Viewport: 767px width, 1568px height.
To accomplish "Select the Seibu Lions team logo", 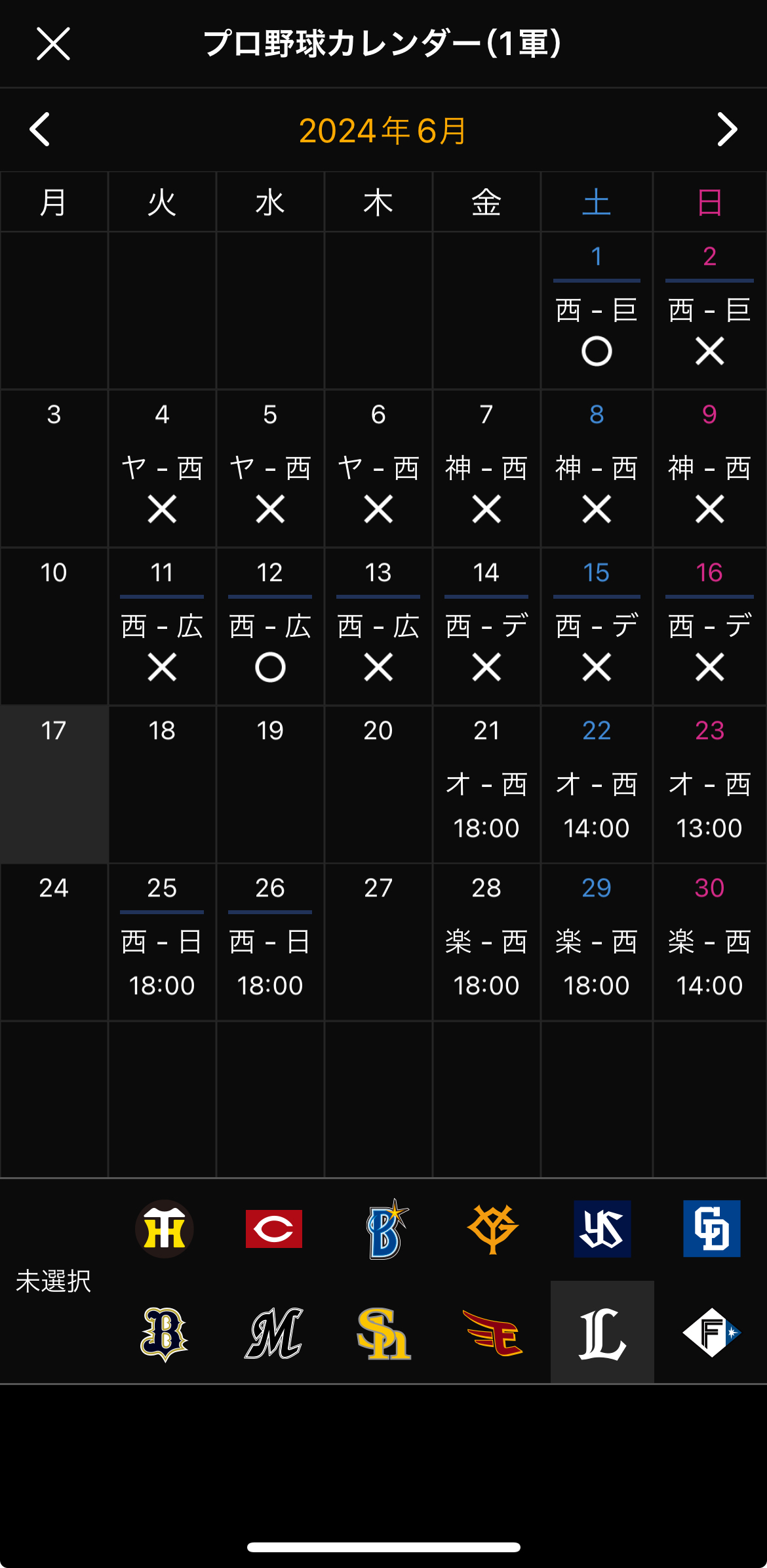I will [602, 1333].
